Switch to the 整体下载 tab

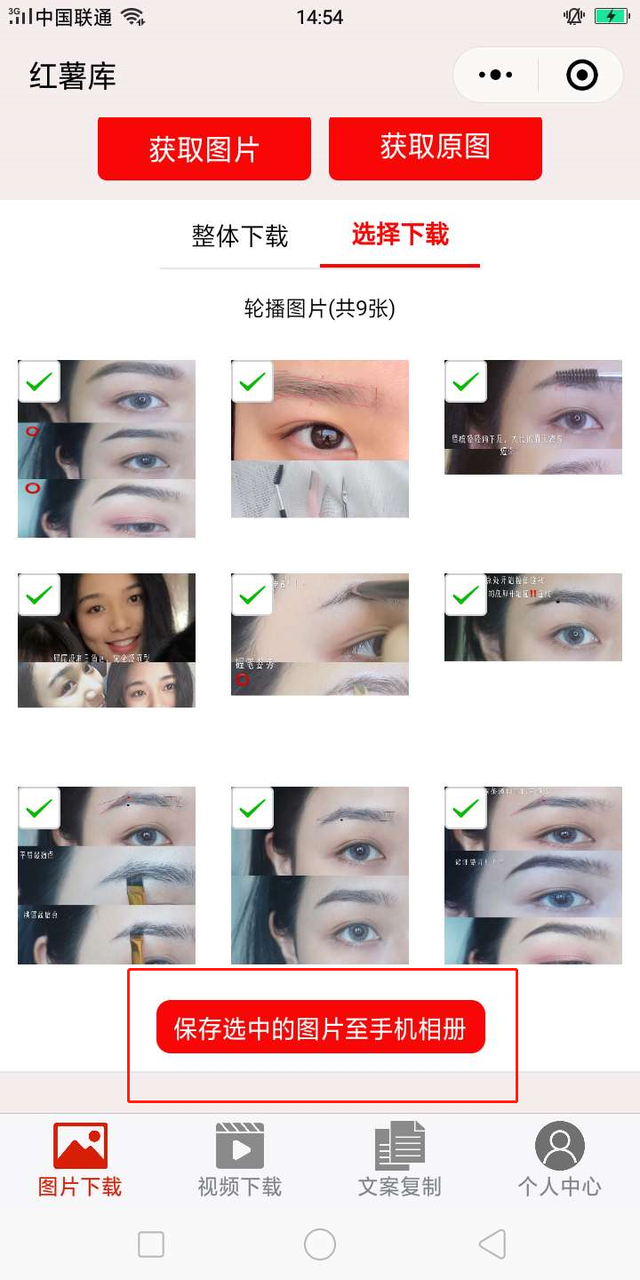240,236
